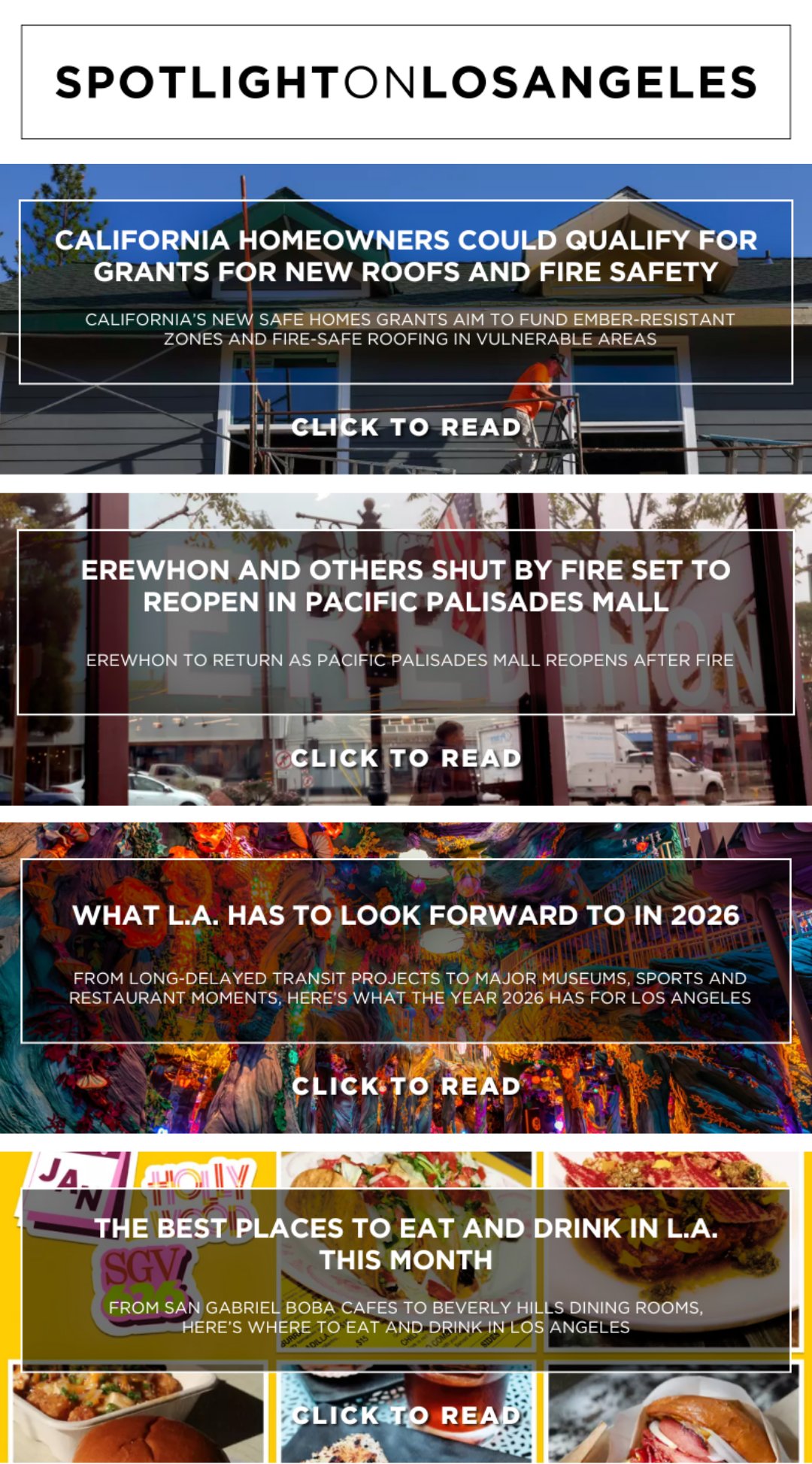
Task: Open the best places to eat and drink article
Action: [x=406, y=1415]
